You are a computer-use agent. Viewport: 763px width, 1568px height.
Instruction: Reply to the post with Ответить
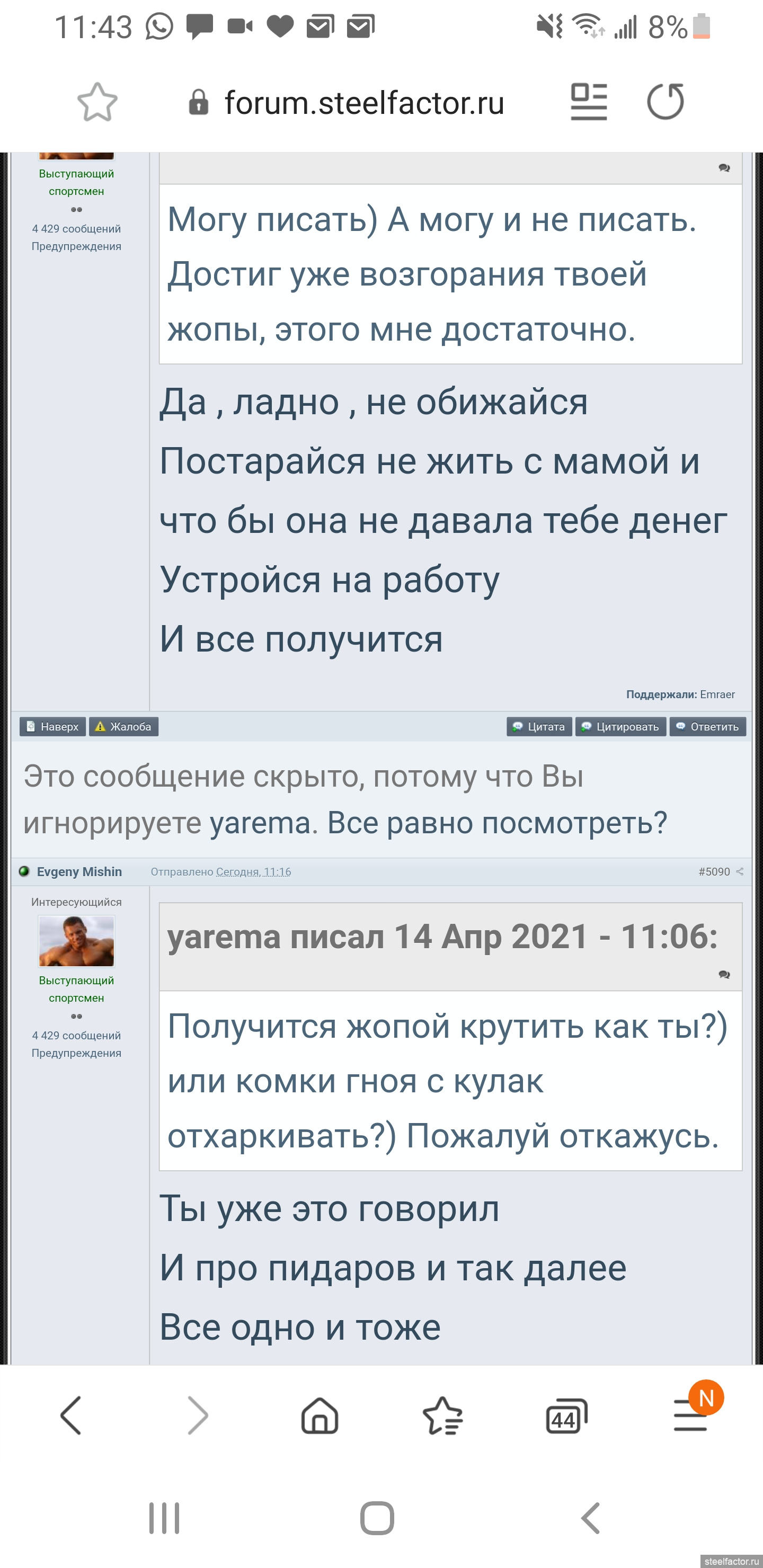pyautogui.click(x=707, y=726)
